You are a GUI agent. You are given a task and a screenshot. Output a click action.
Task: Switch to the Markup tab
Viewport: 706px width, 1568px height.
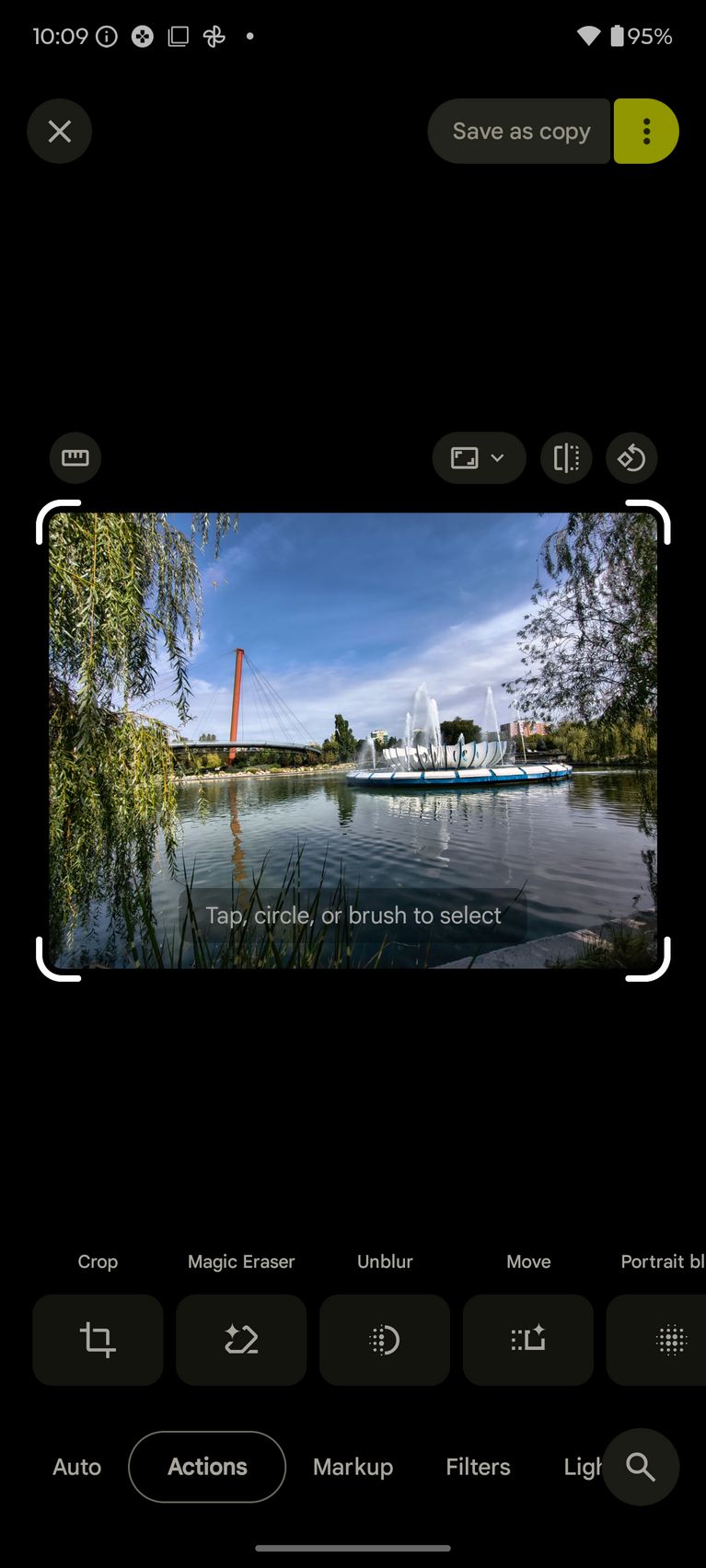point(353,1467)
